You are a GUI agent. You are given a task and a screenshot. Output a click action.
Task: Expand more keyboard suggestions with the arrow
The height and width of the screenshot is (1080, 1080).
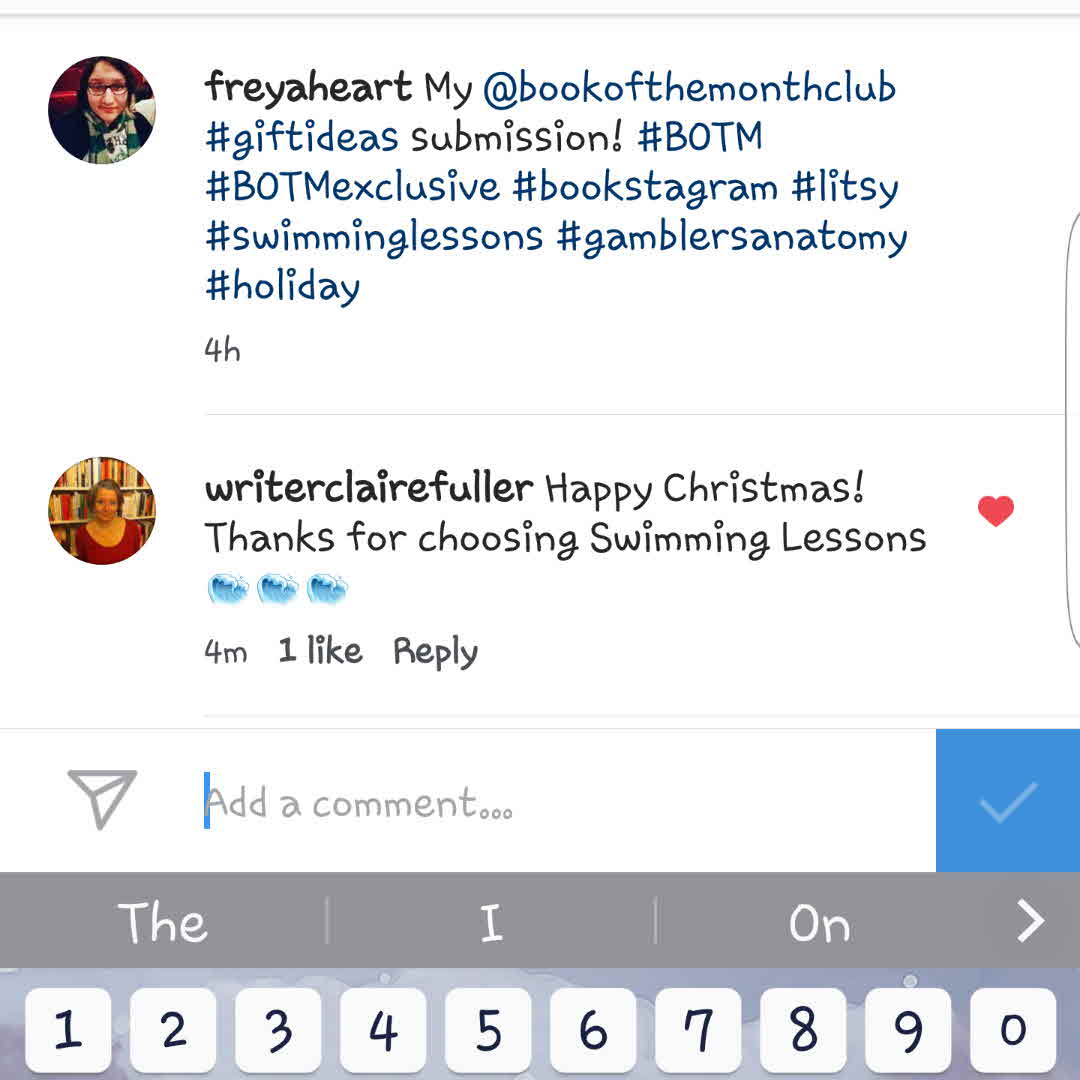[x=1030, y=921]
